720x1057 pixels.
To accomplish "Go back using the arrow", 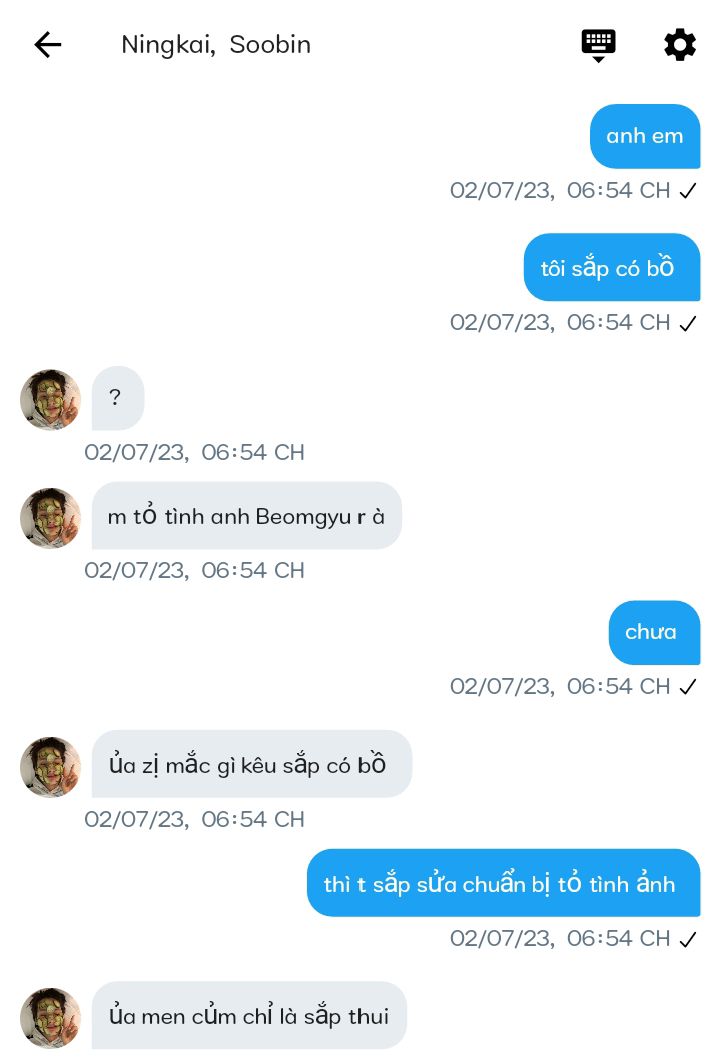I will pyautogui.click(x=48, y=45).
